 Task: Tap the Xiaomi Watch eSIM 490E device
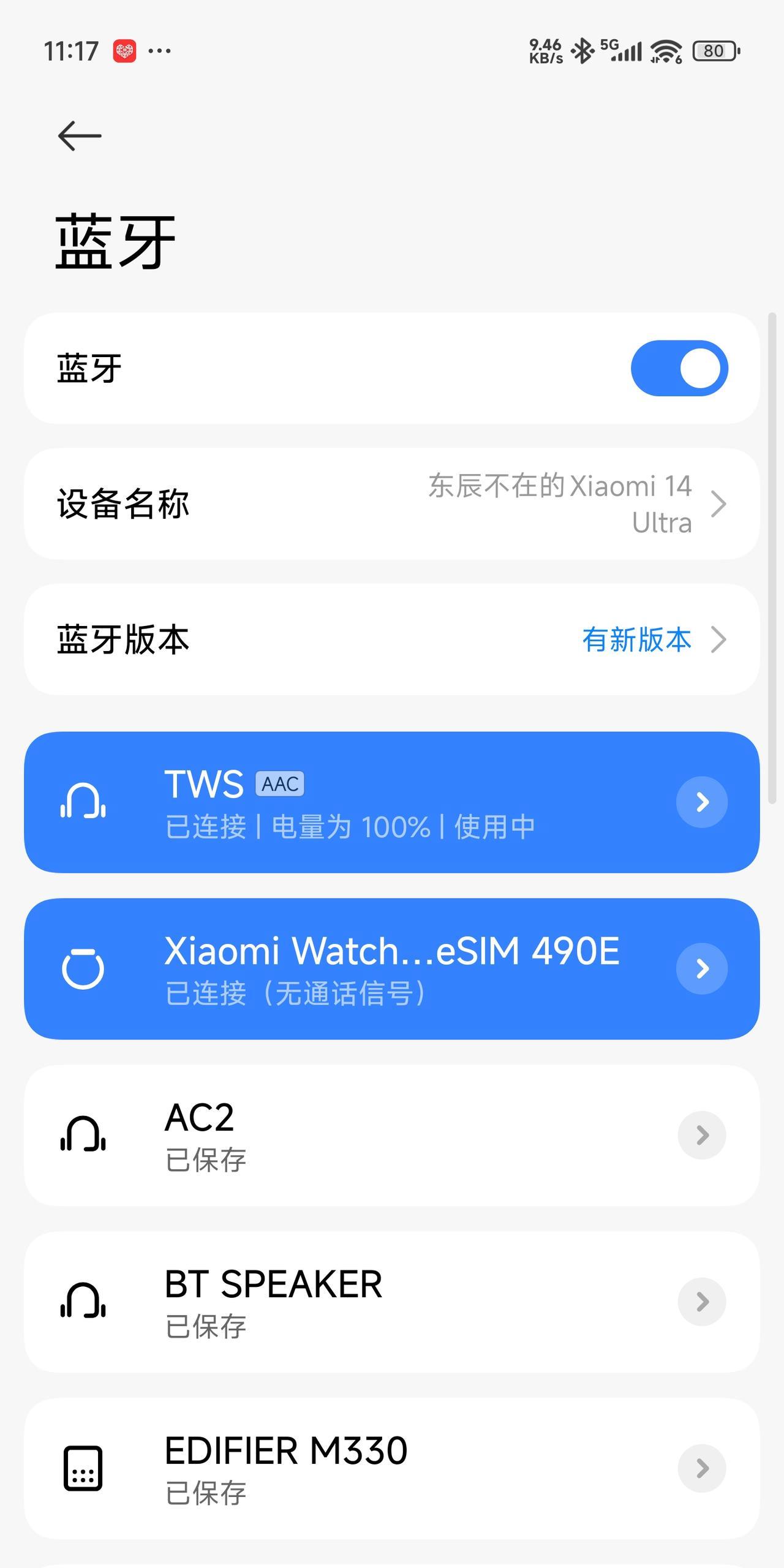coord(349,969)
